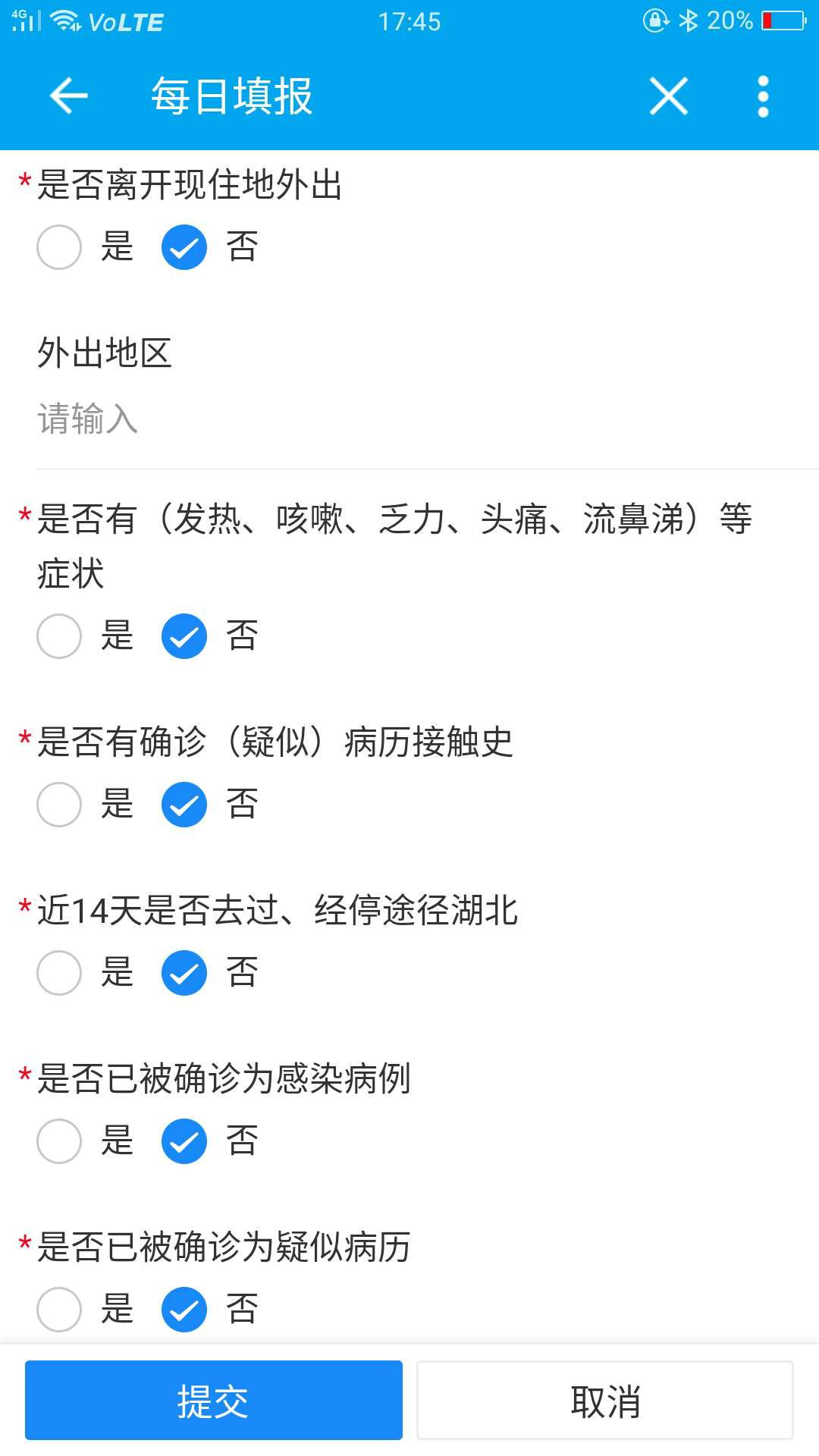Viewport: 819px width, 1456px height.
Task: Choose 是 for 是否已被确诊为疑似病历
Action: (x=59, y=1309)
